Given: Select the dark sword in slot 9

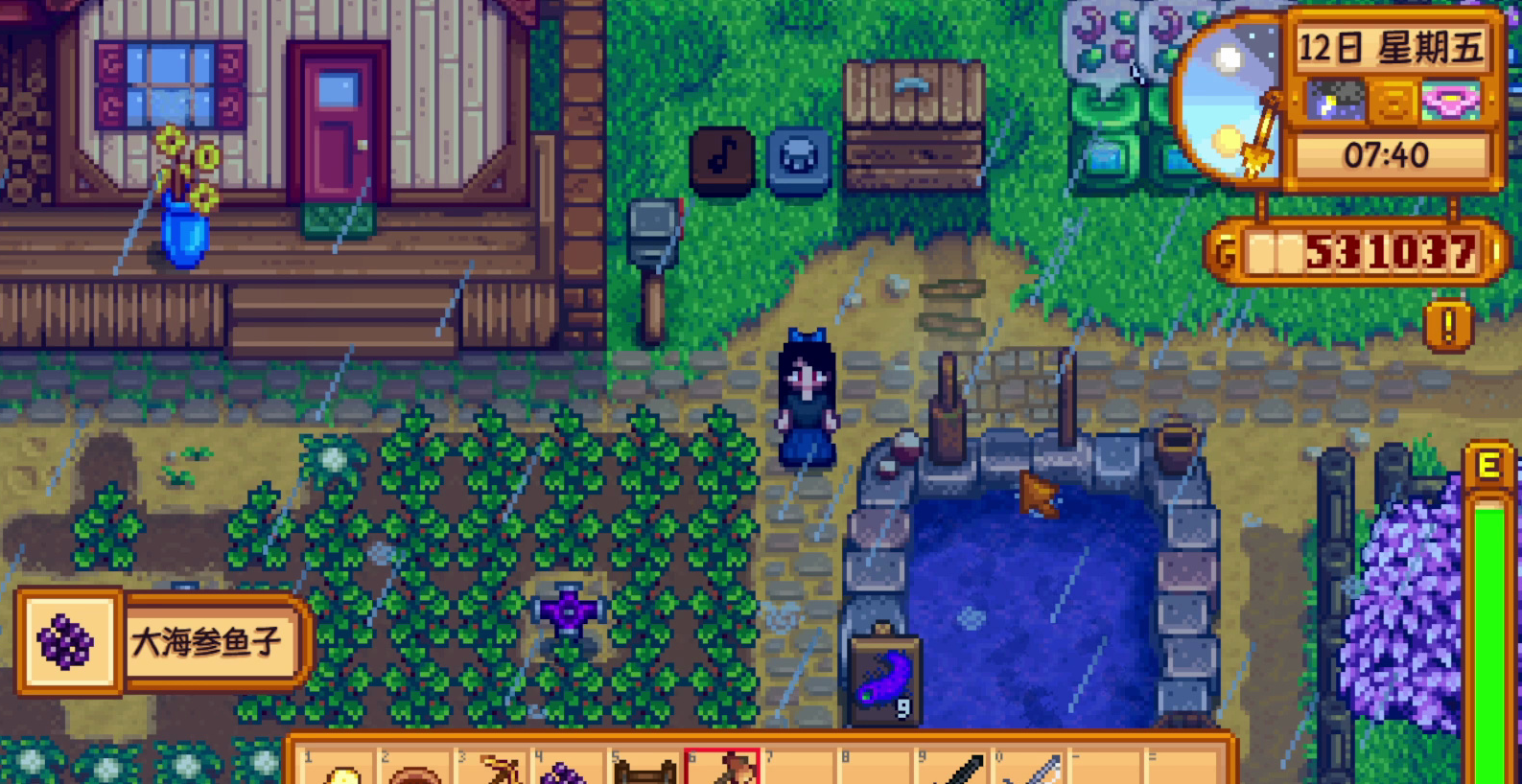Looking at the screenshot, I should [953, 769].
